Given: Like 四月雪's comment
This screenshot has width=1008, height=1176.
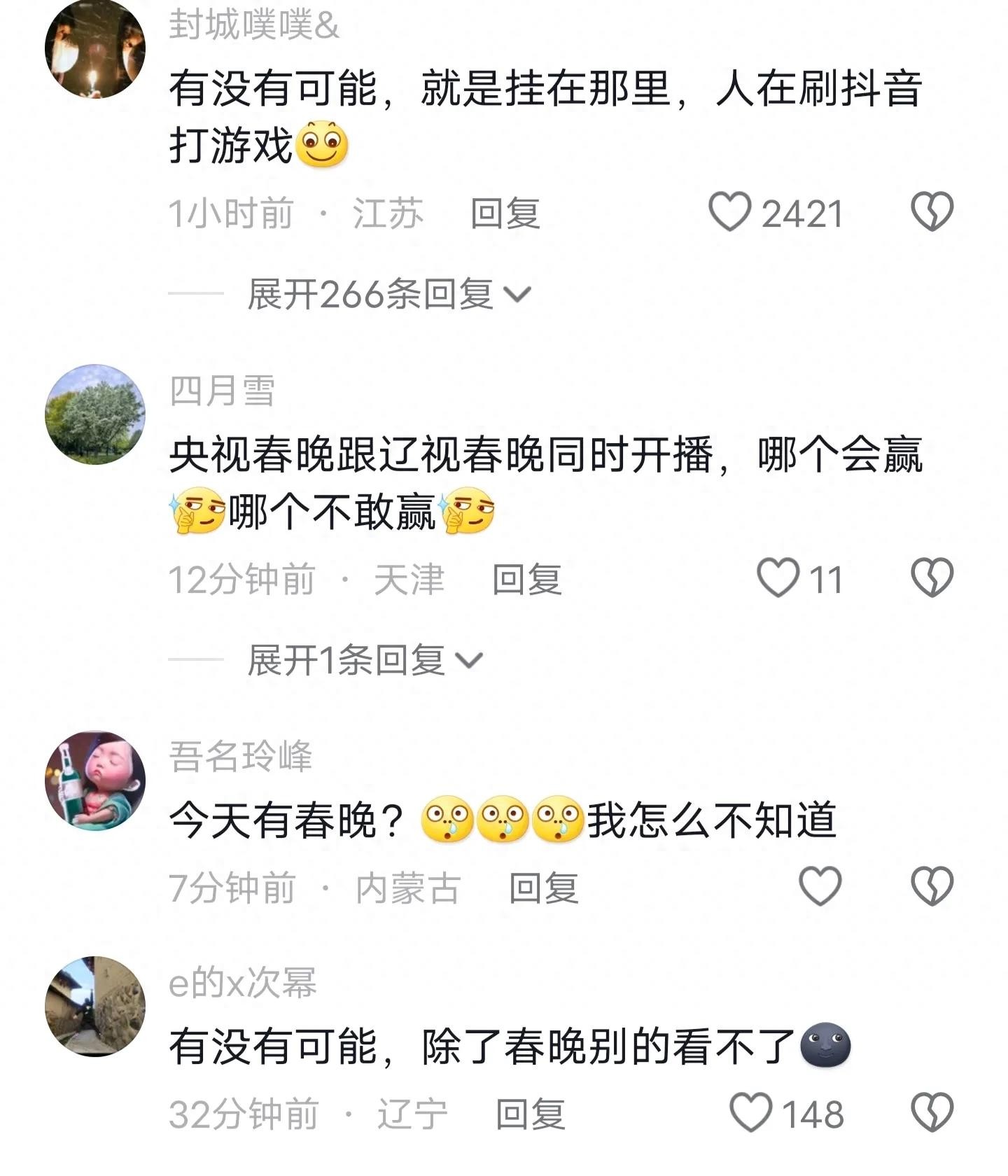Looking at the screenshot, I should pos(778,578).
